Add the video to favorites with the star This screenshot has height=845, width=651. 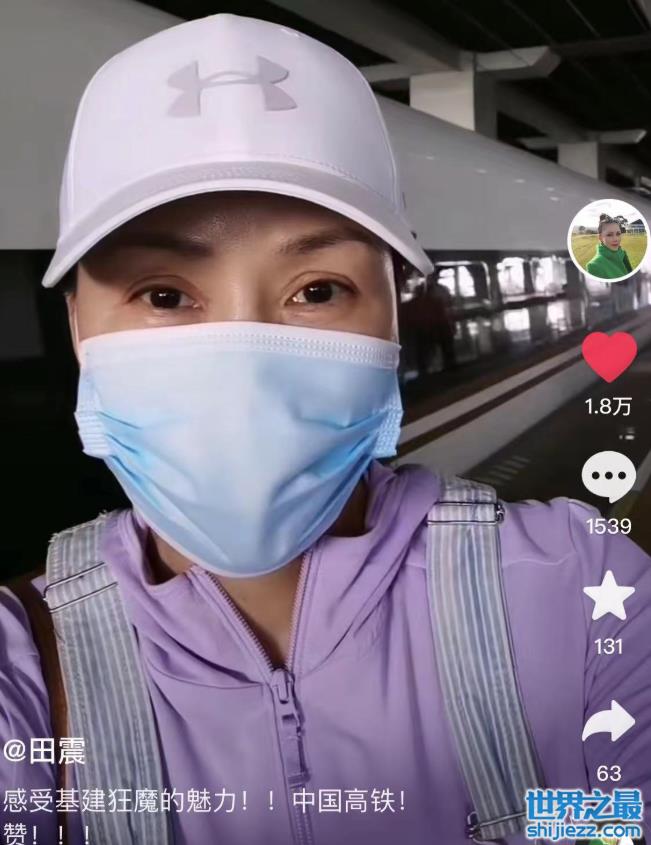[x=608, y=597]
